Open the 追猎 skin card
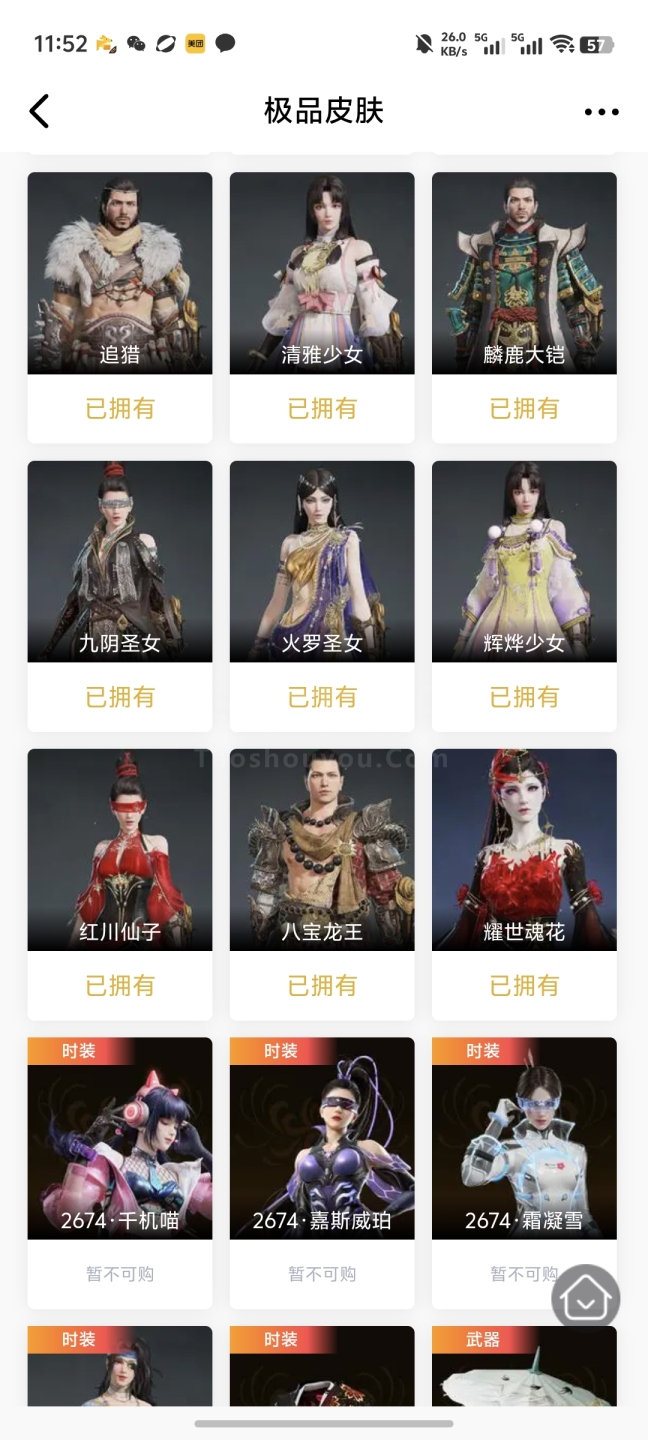This screenshot has width=648, height=1440. click(x=120, y=273)
